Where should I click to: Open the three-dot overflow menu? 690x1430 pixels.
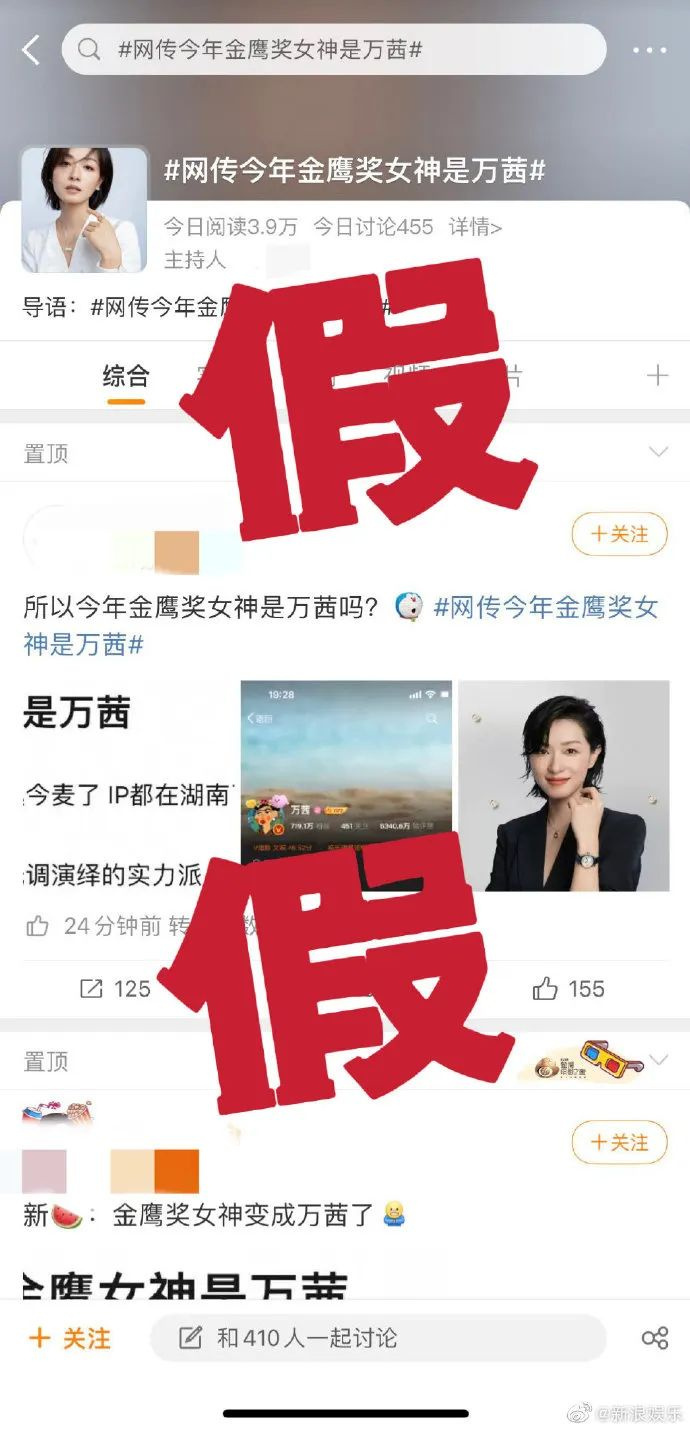coord(649,50)
